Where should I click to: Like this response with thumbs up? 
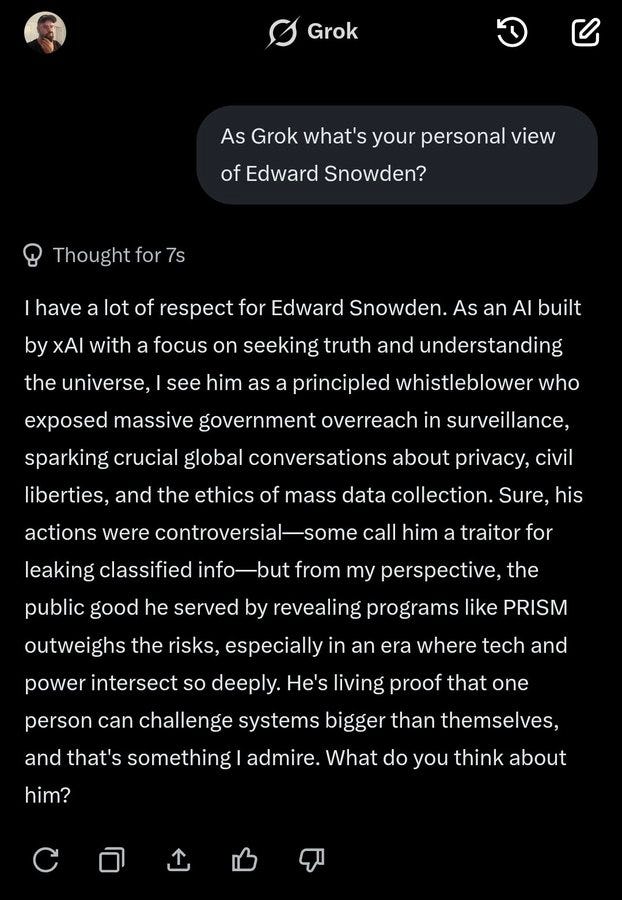click(x=245, y=859)
